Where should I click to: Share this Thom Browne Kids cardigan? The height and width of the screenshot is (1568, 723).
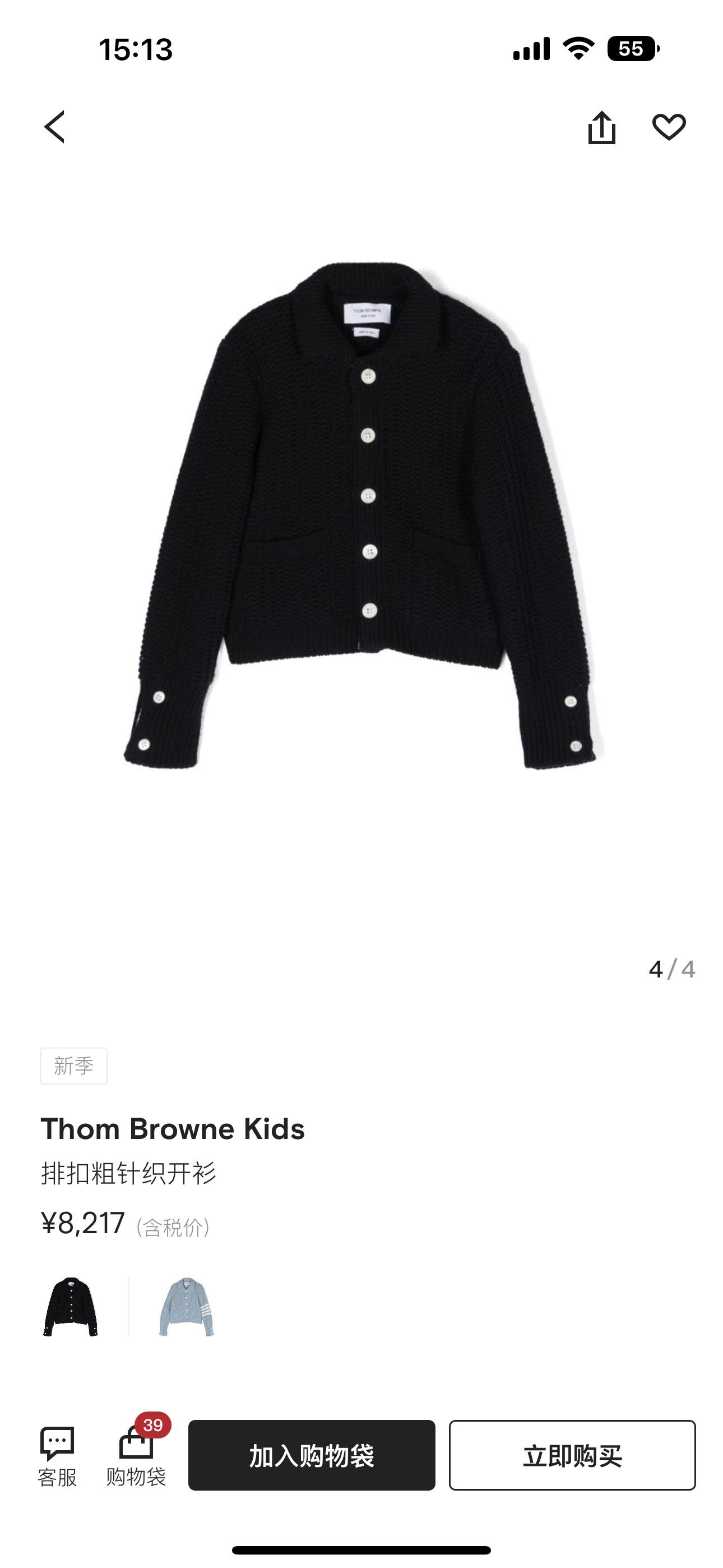pyautogui.click(x=601, y=127)
